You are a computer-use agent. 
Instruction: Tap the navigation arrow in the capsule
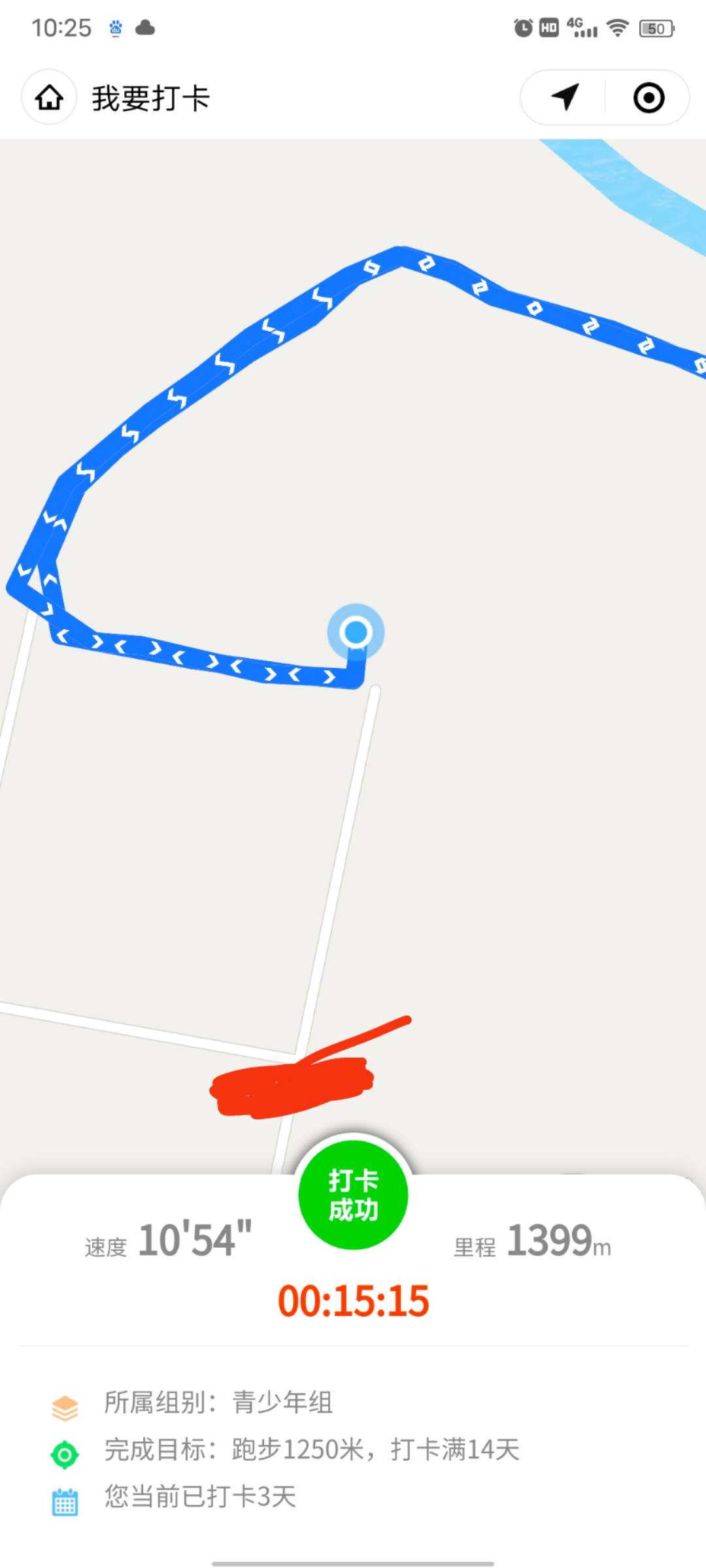(x=565, y=98)
